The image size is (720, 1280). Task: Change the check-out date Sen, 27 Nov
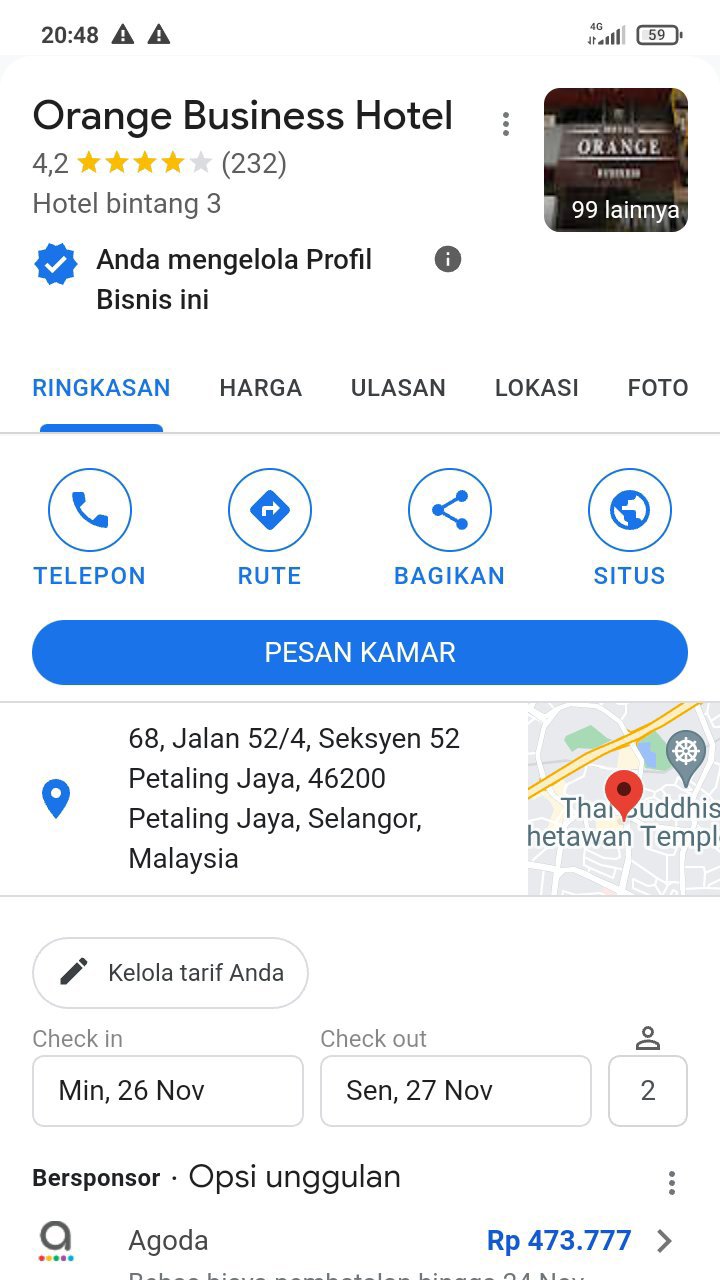(x=456, y=1090)
